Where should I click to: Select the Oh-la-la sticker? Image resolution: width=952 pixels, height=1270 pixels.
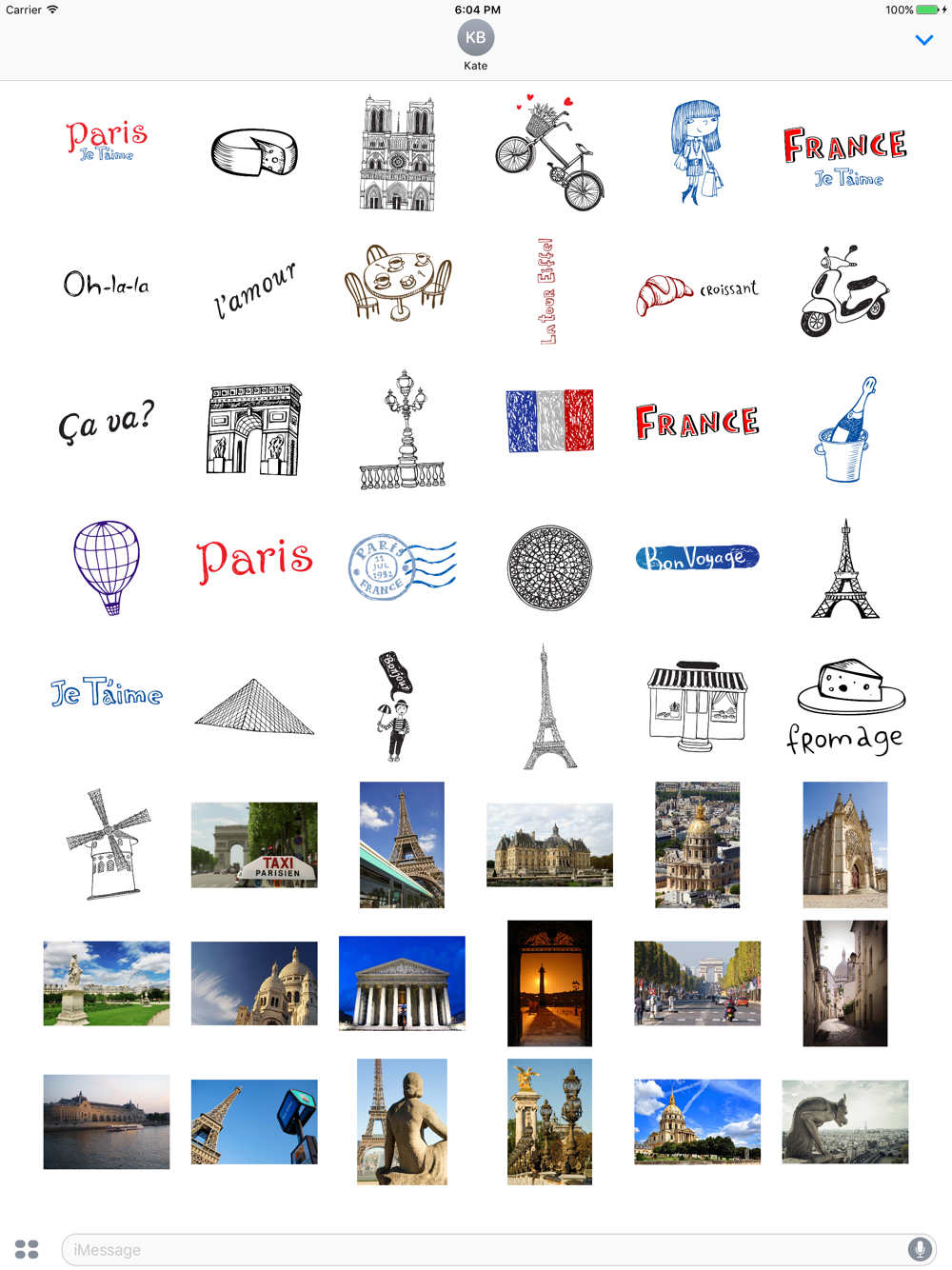coord(107,284)
